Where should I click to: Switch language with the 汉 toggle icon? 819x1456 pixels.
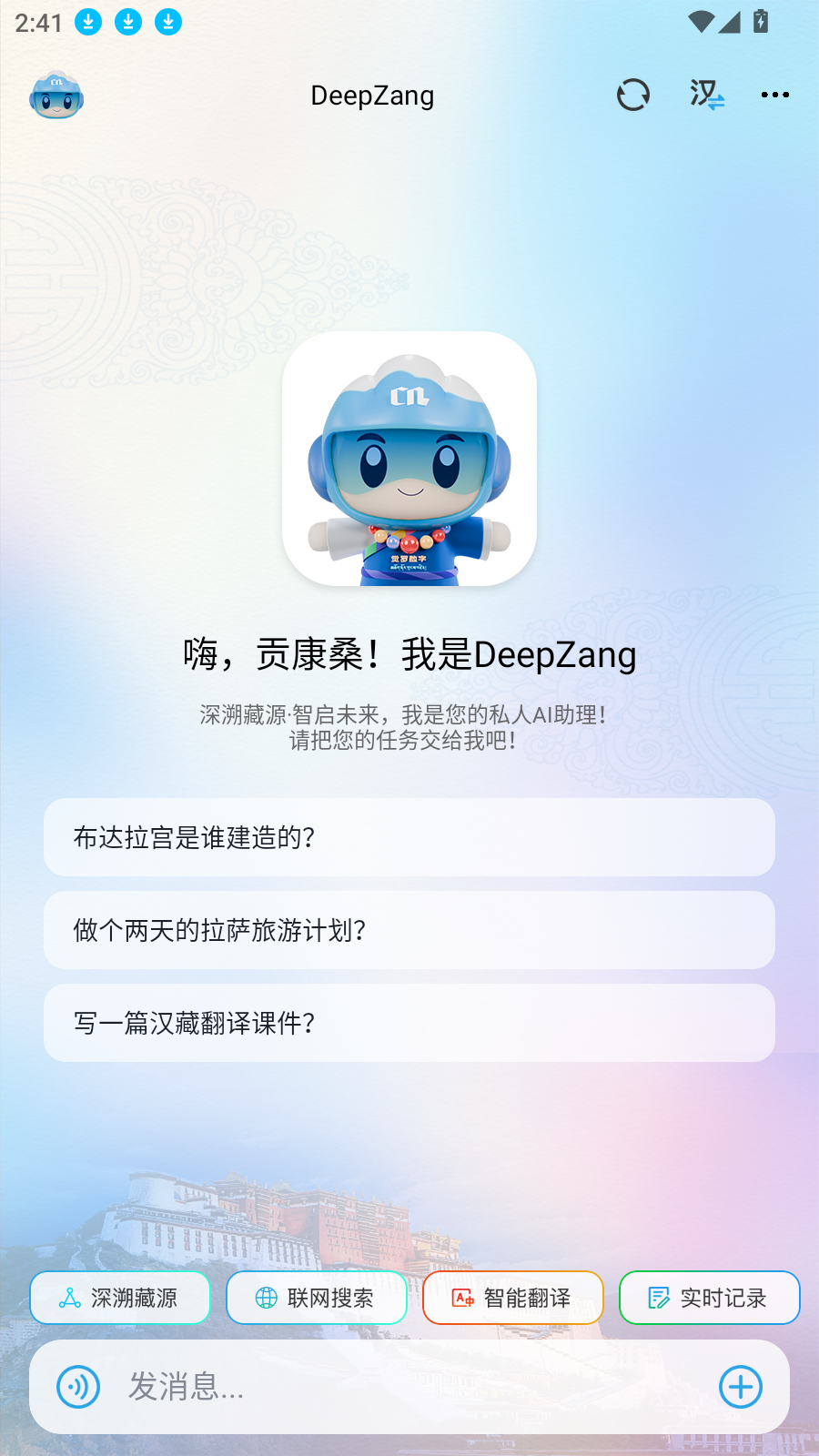pos(706,95)
